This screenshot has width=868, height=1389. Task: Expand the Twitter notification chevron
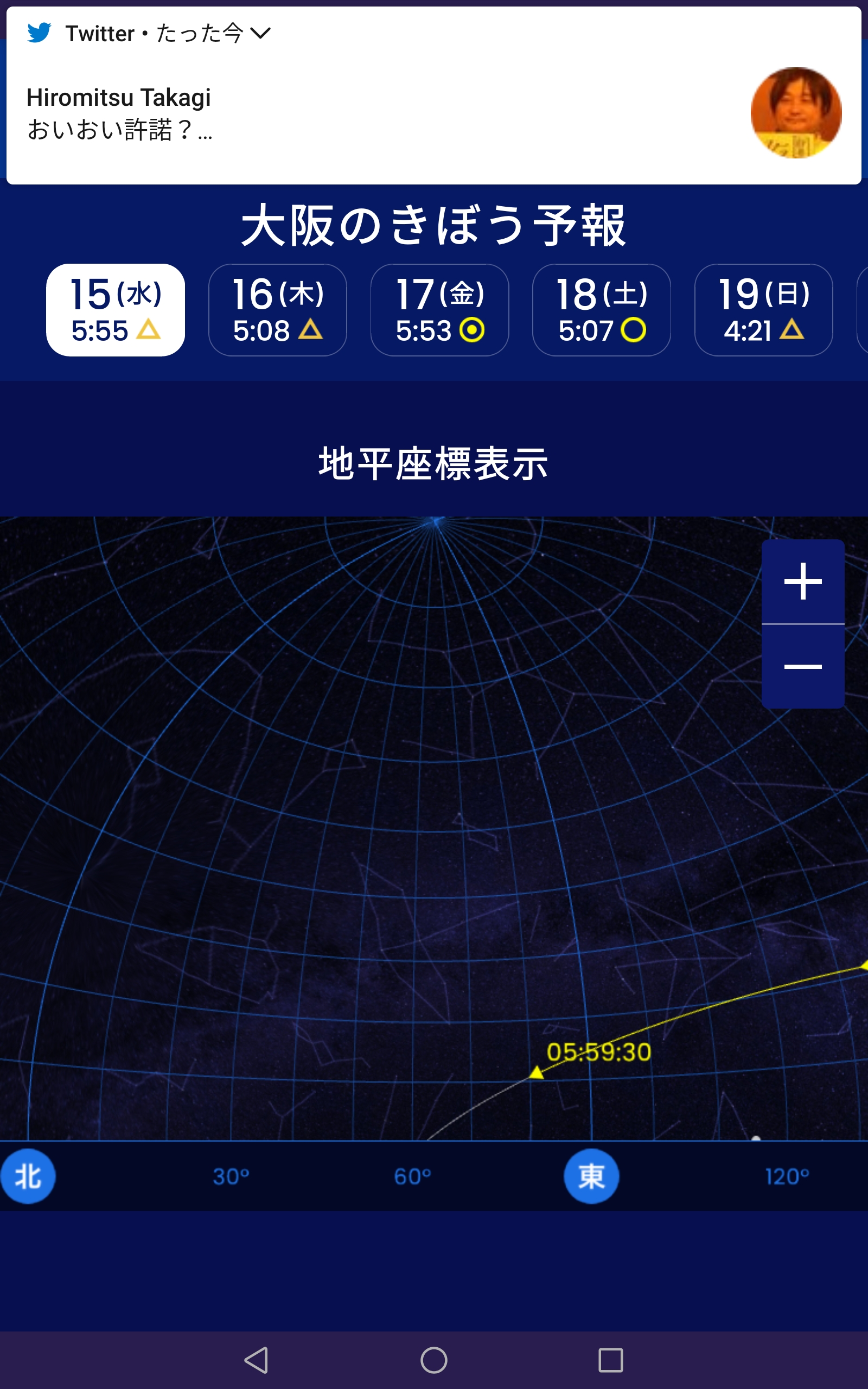pos(260,33)
